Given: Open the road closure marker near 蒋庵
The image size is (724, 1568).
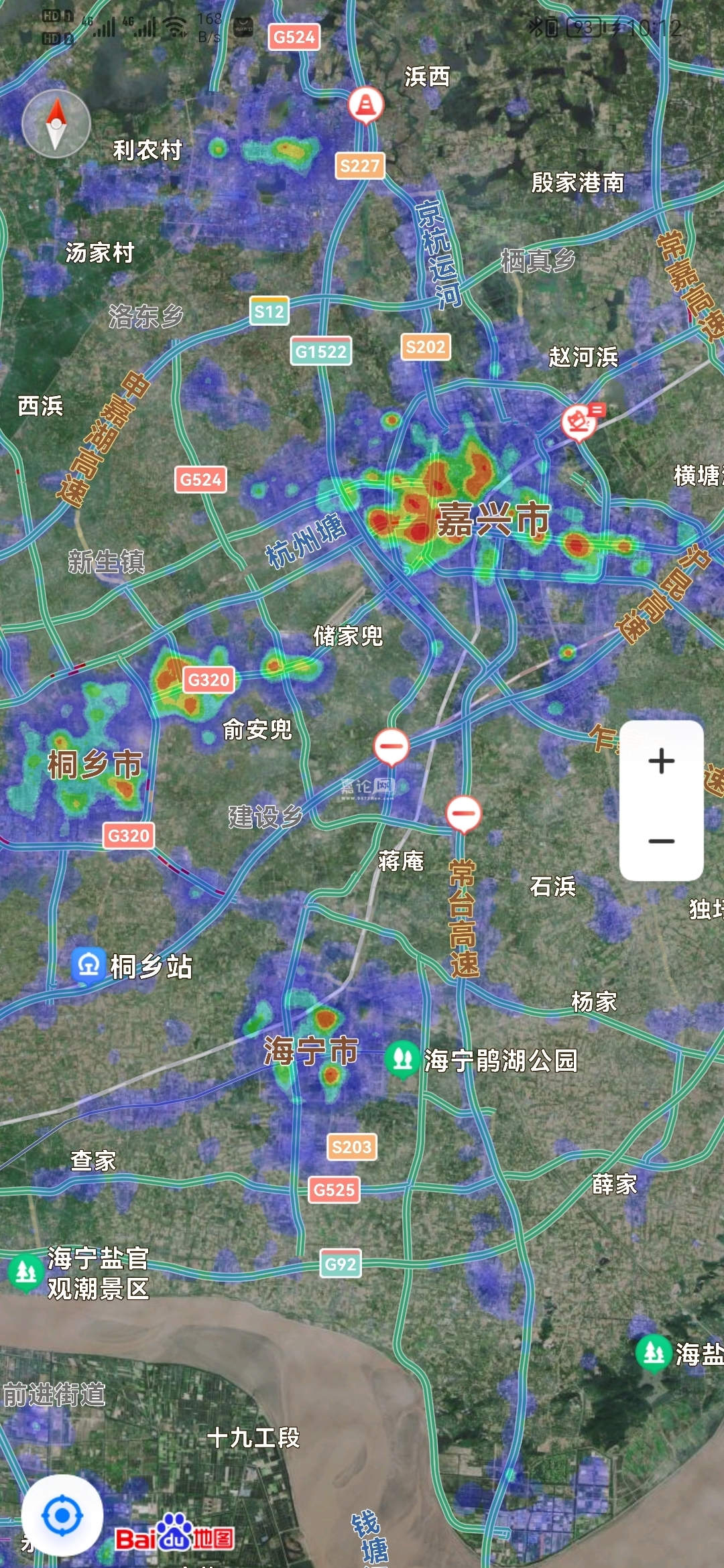Looking at the screenshot, I should click(x=463, y=813).
